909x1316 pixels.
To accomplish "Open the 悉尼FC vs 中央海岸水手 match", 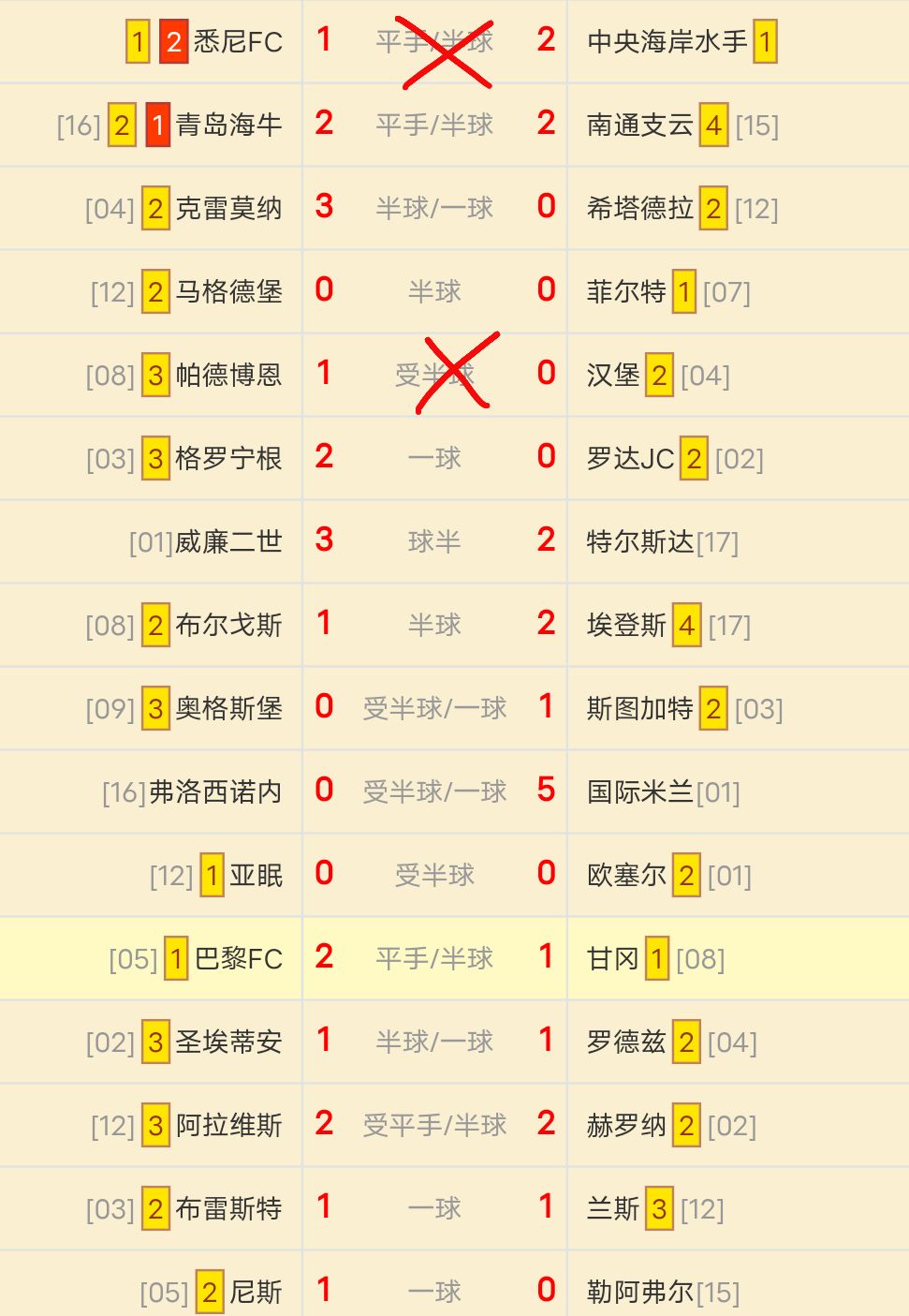I will point(434,41).
